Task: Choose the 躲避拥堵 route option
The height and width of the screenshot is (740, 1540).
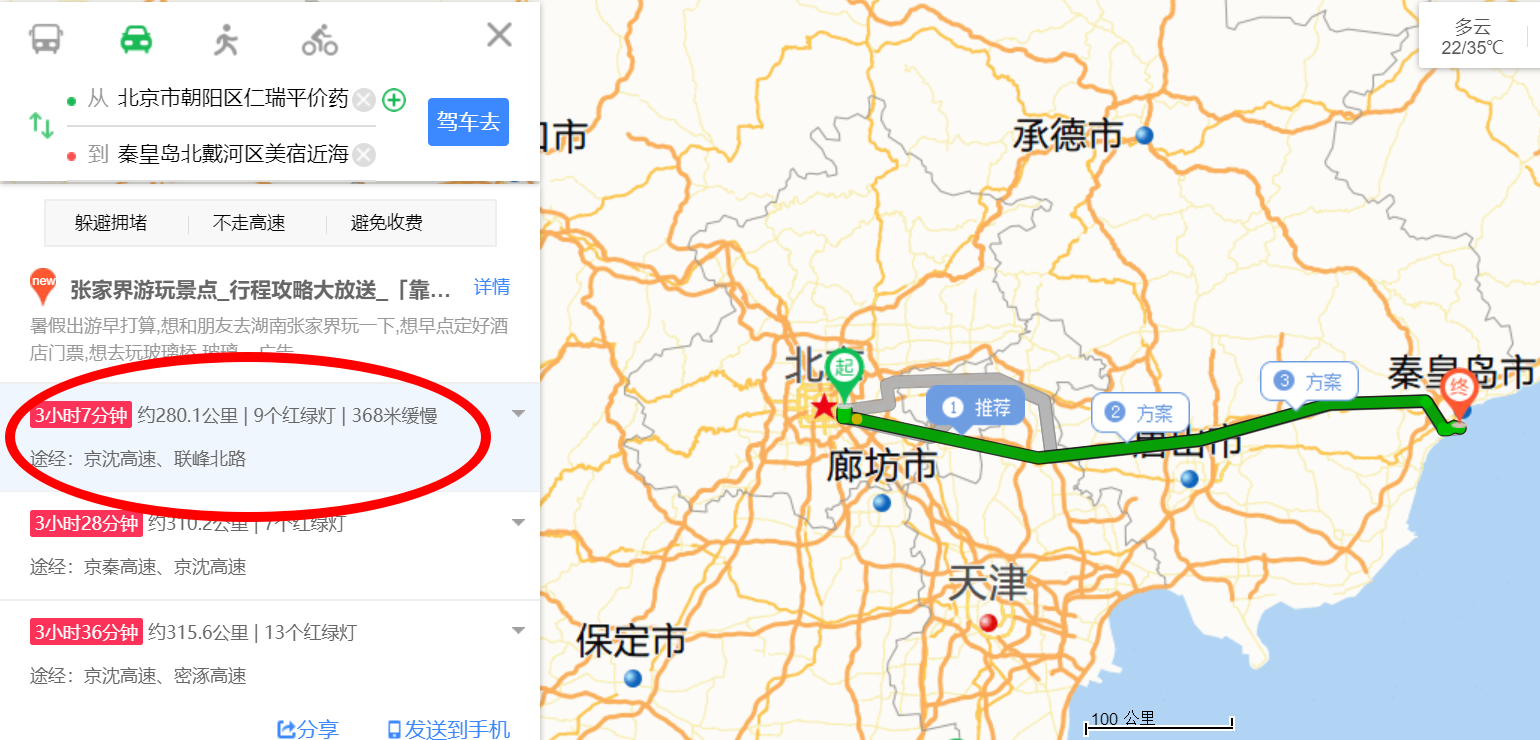Action: point(111,223)
